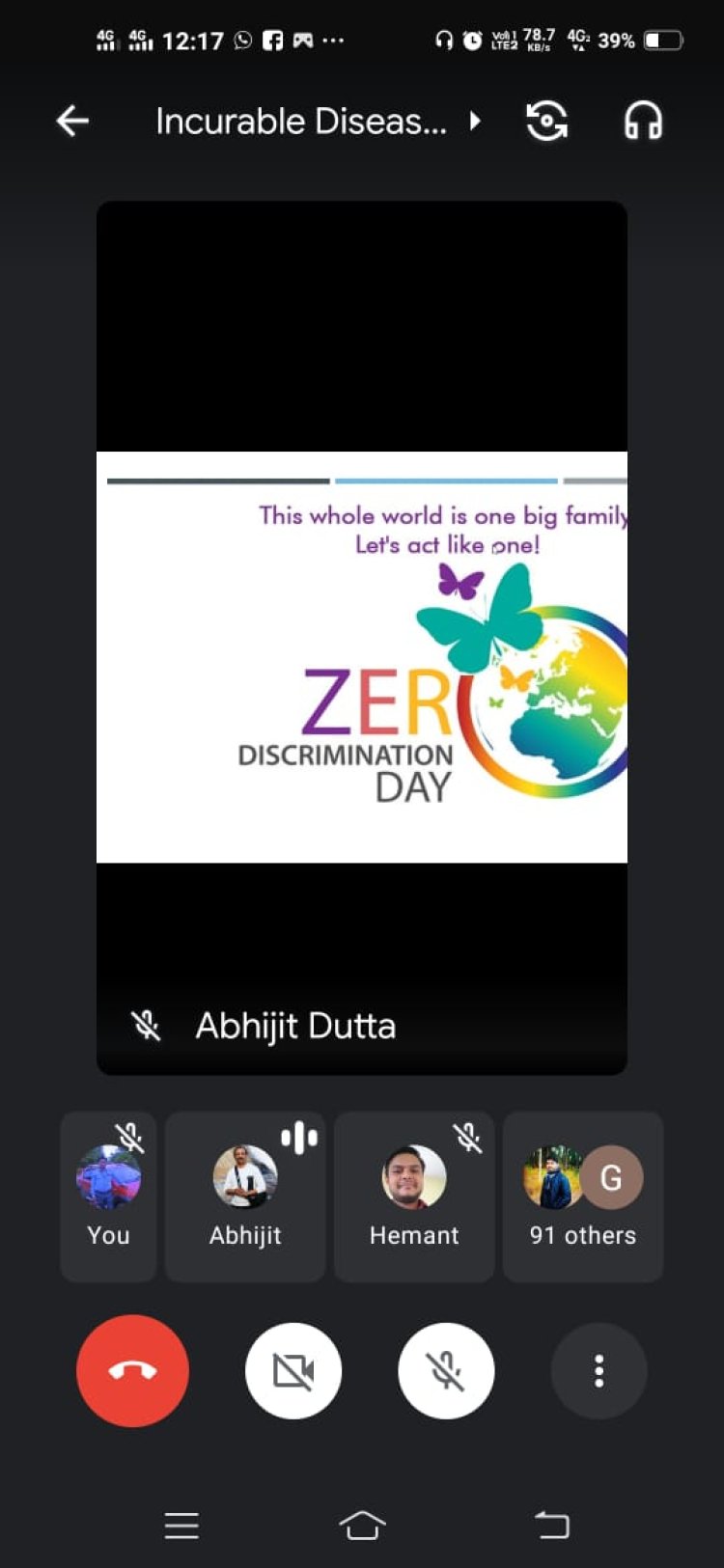Image resolution: width=724 pixels, height=1568 pixels.
Task: Select Abhijit's participant tile
Action: coord(245,1197)
